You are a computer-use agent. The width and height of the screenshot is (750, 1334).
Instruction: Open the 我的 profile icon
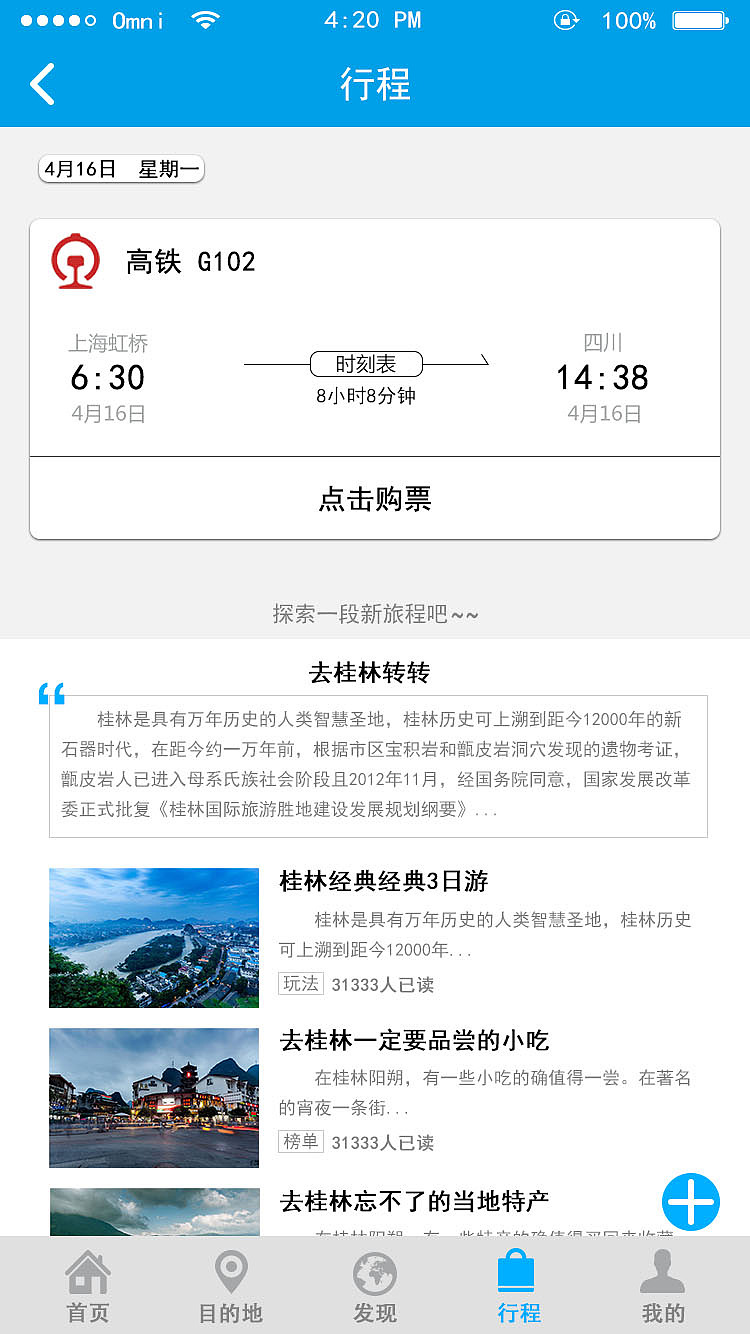pyautogui.click(x=662, y=1271)
